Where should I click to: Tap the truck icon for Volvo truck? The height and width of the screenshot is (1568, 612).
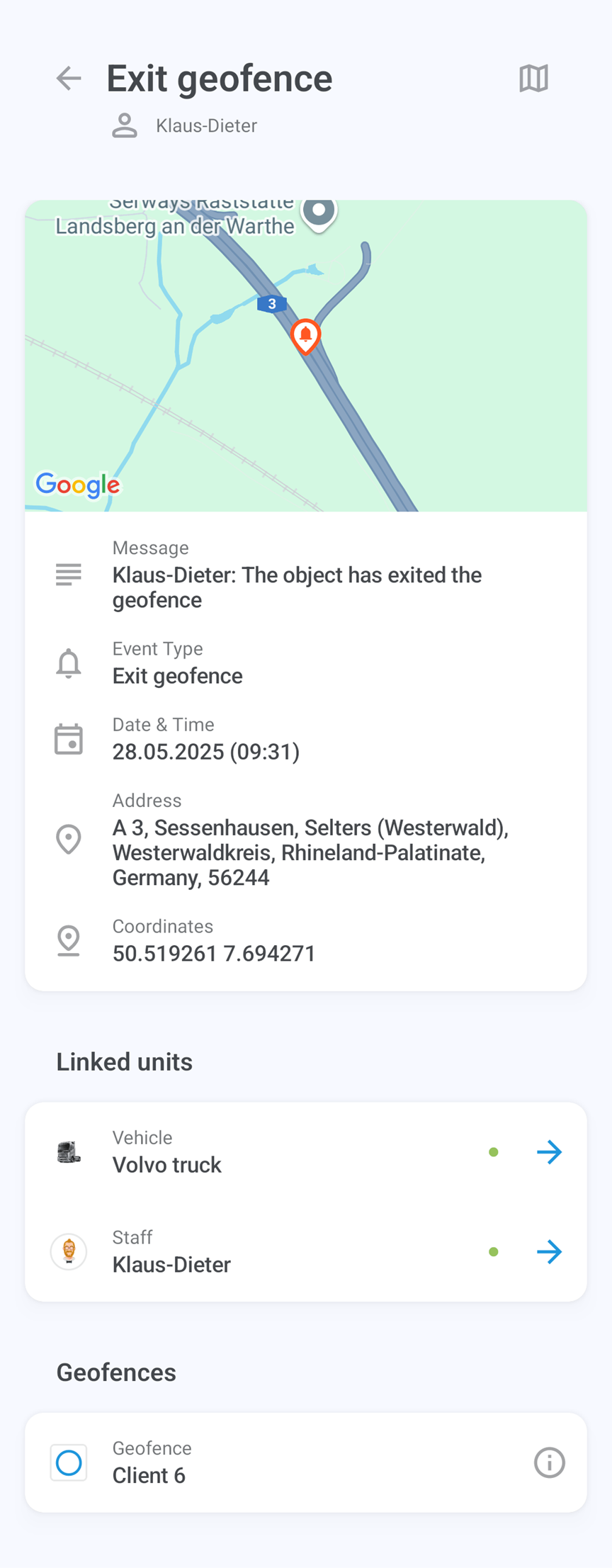pyautogui.click(x=68, y=1151)
